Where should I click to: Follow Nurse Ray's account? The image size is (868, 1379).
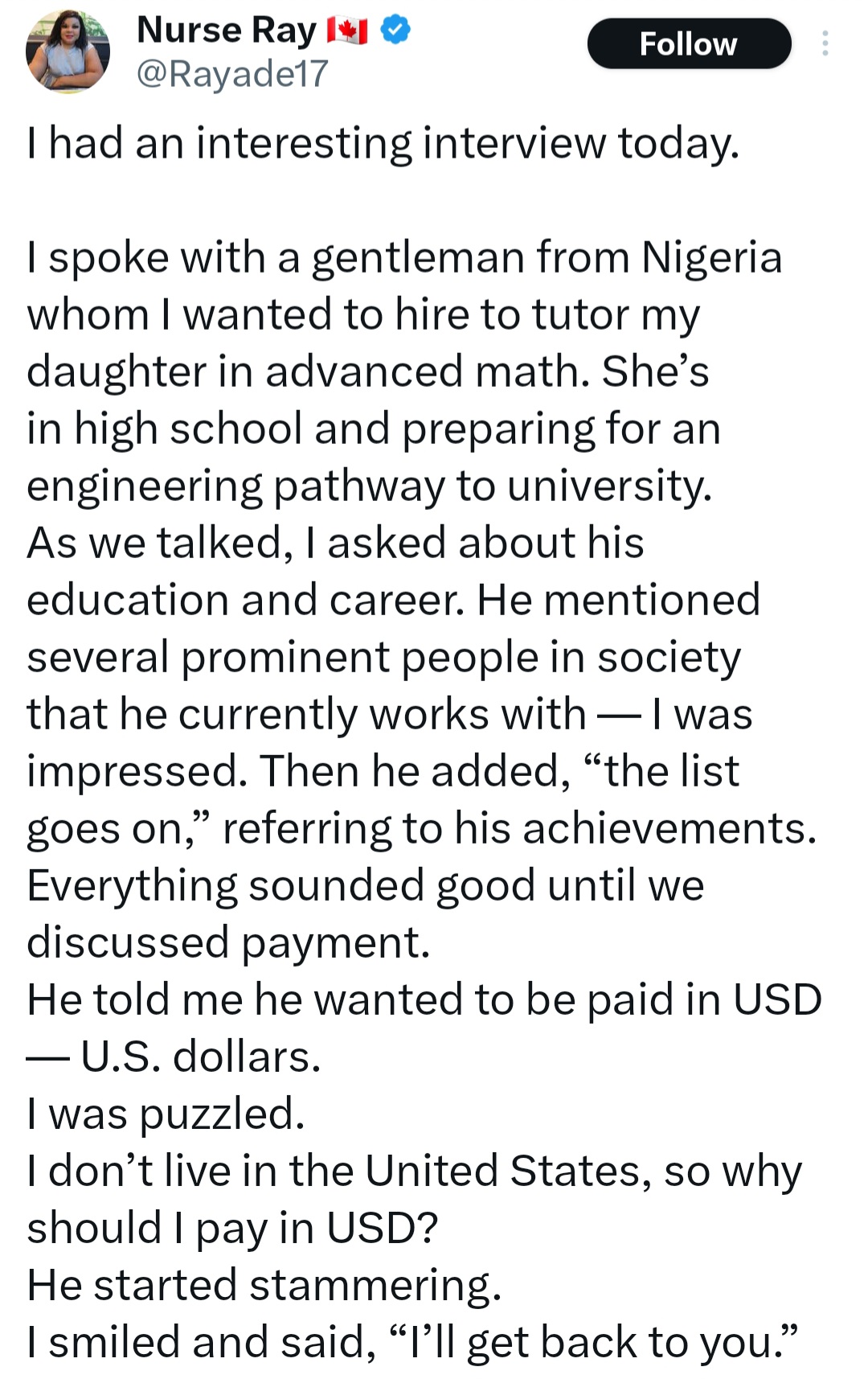tap(689, 44)
